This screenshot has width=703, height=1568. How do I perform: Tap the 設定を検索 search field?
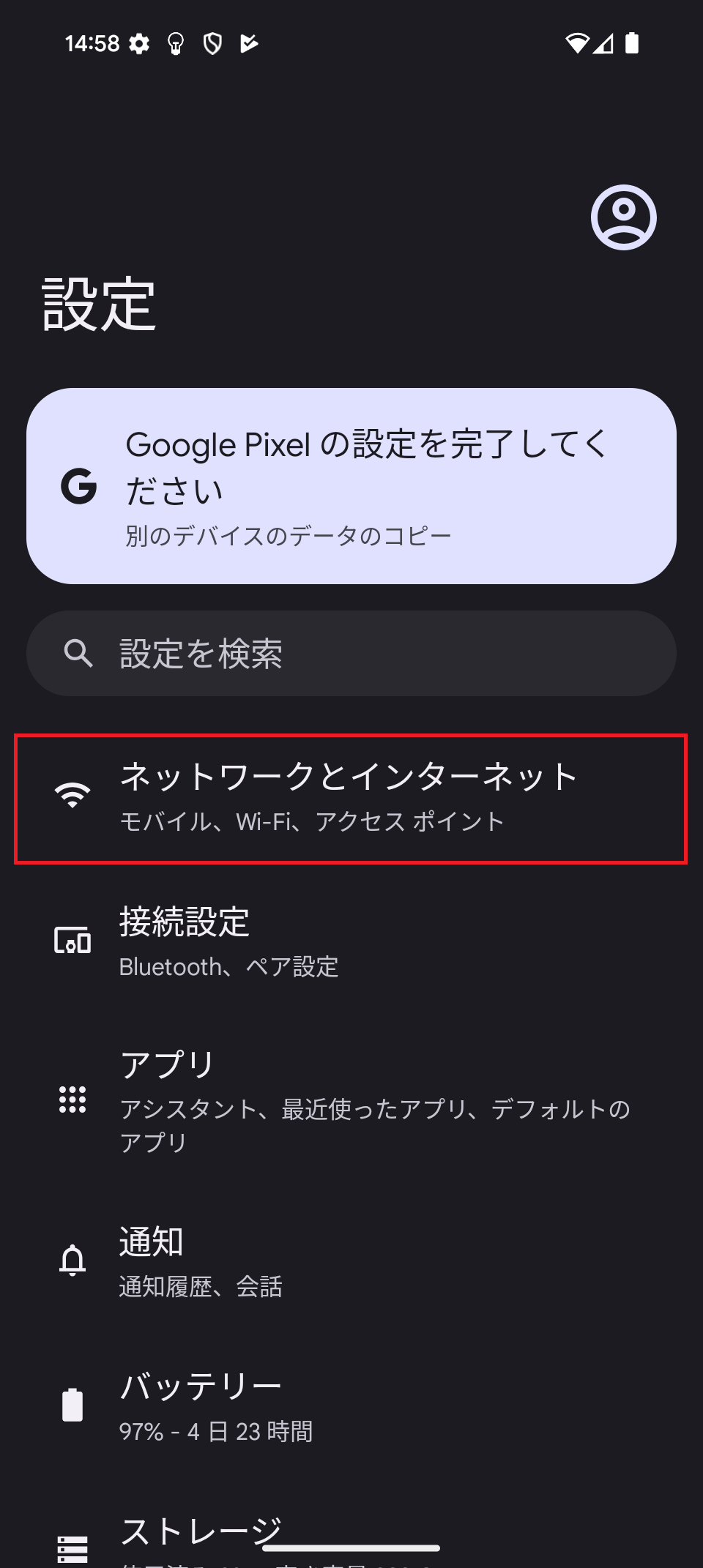(350, 652)
